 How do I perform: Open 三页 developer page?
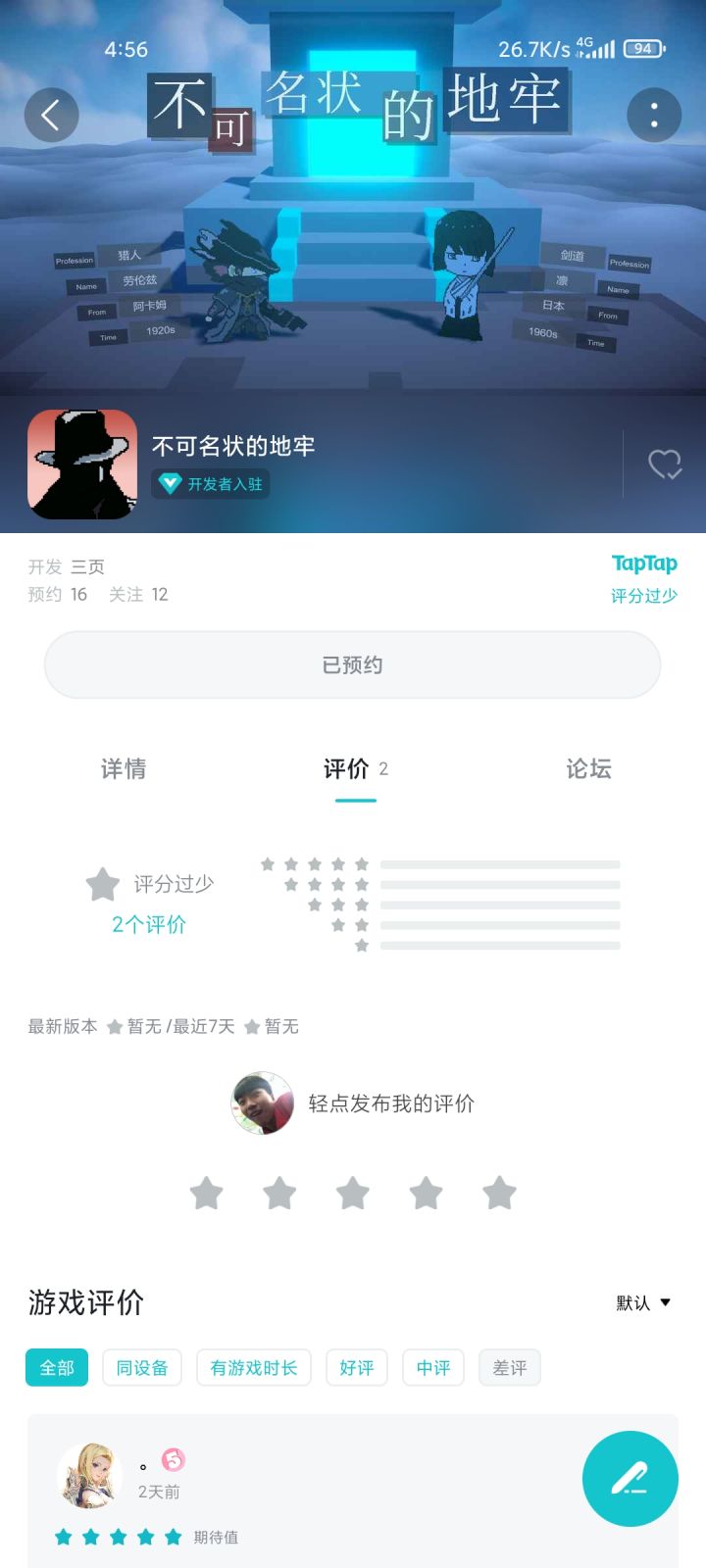[x=87, y=566]
